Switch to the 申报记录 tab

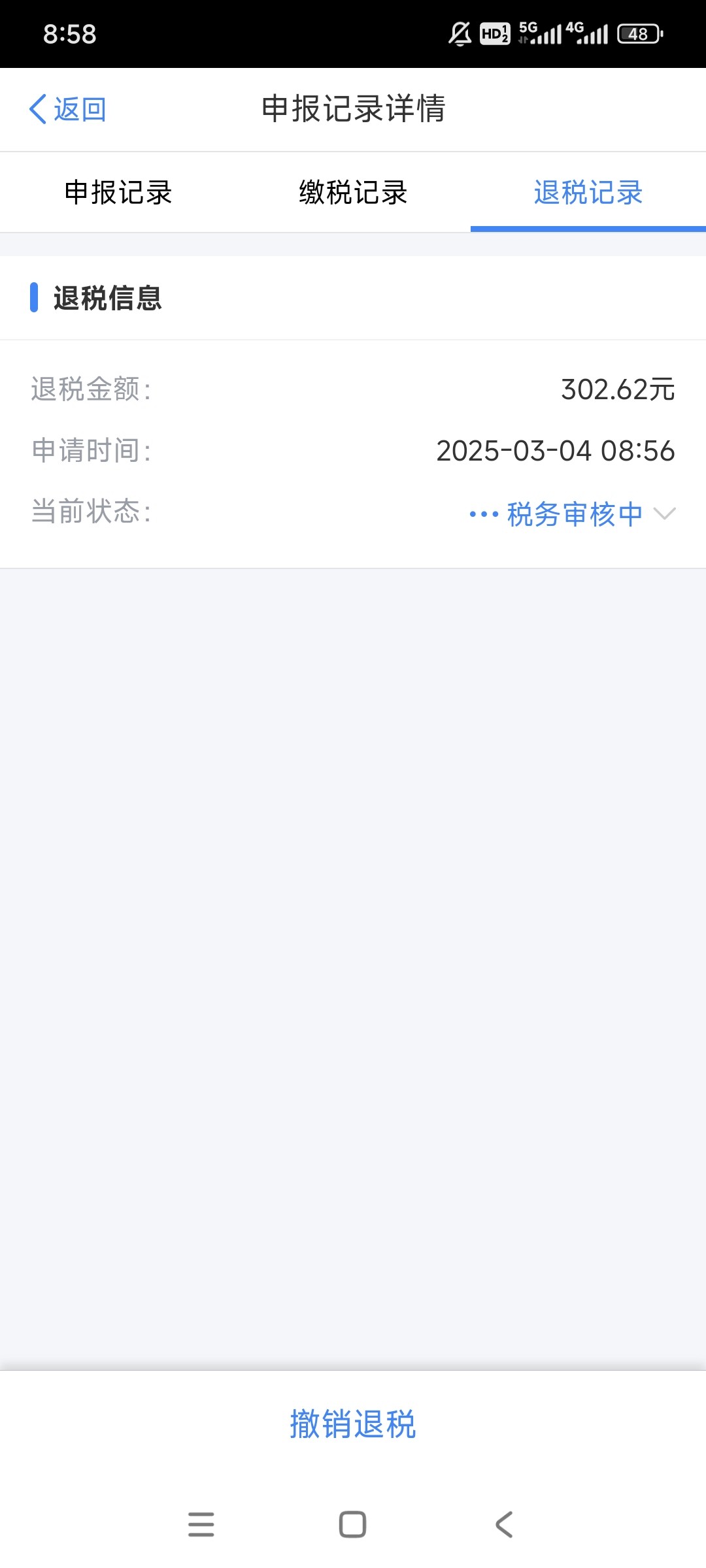point(118,193)
